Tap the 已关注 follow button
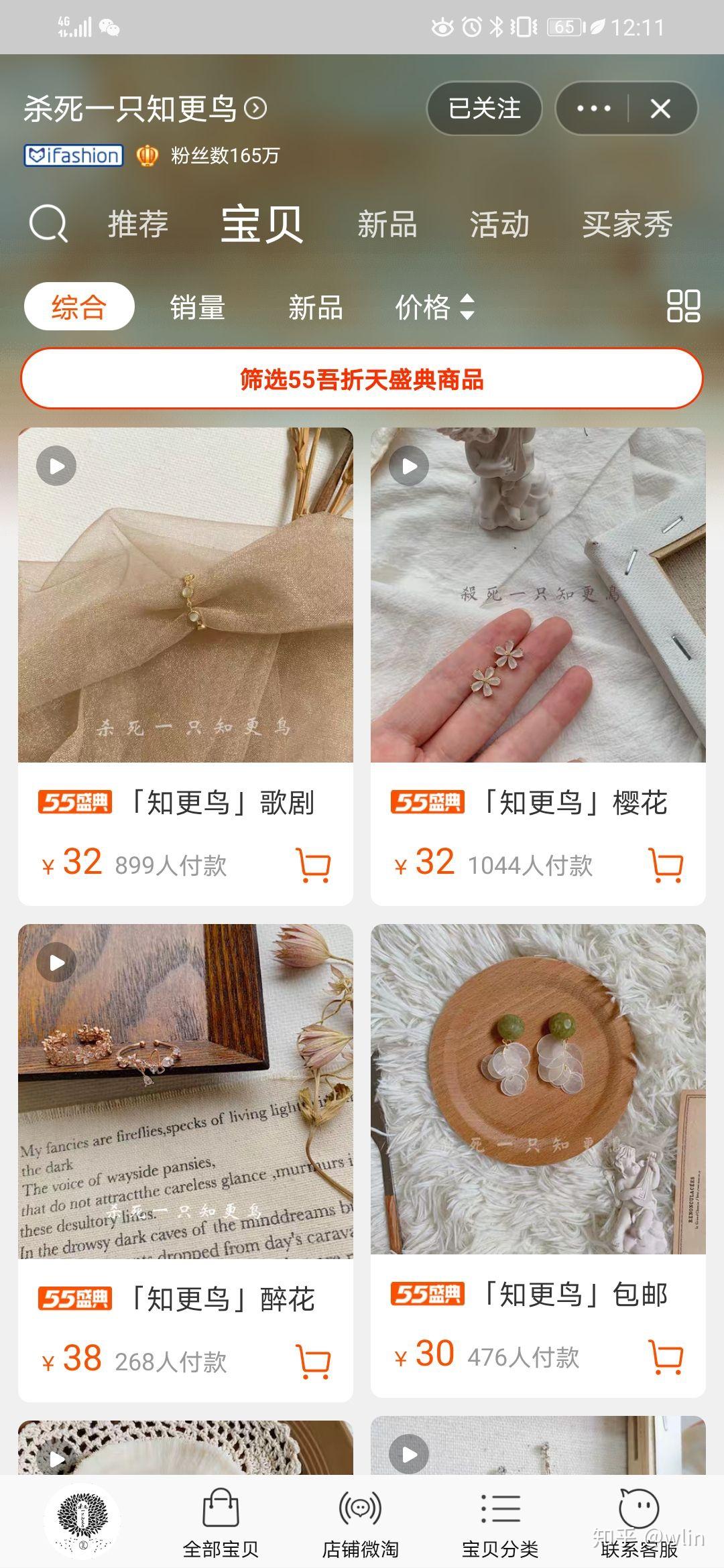Viewport: 724px width, 1568px height. [x=484, y=109]
